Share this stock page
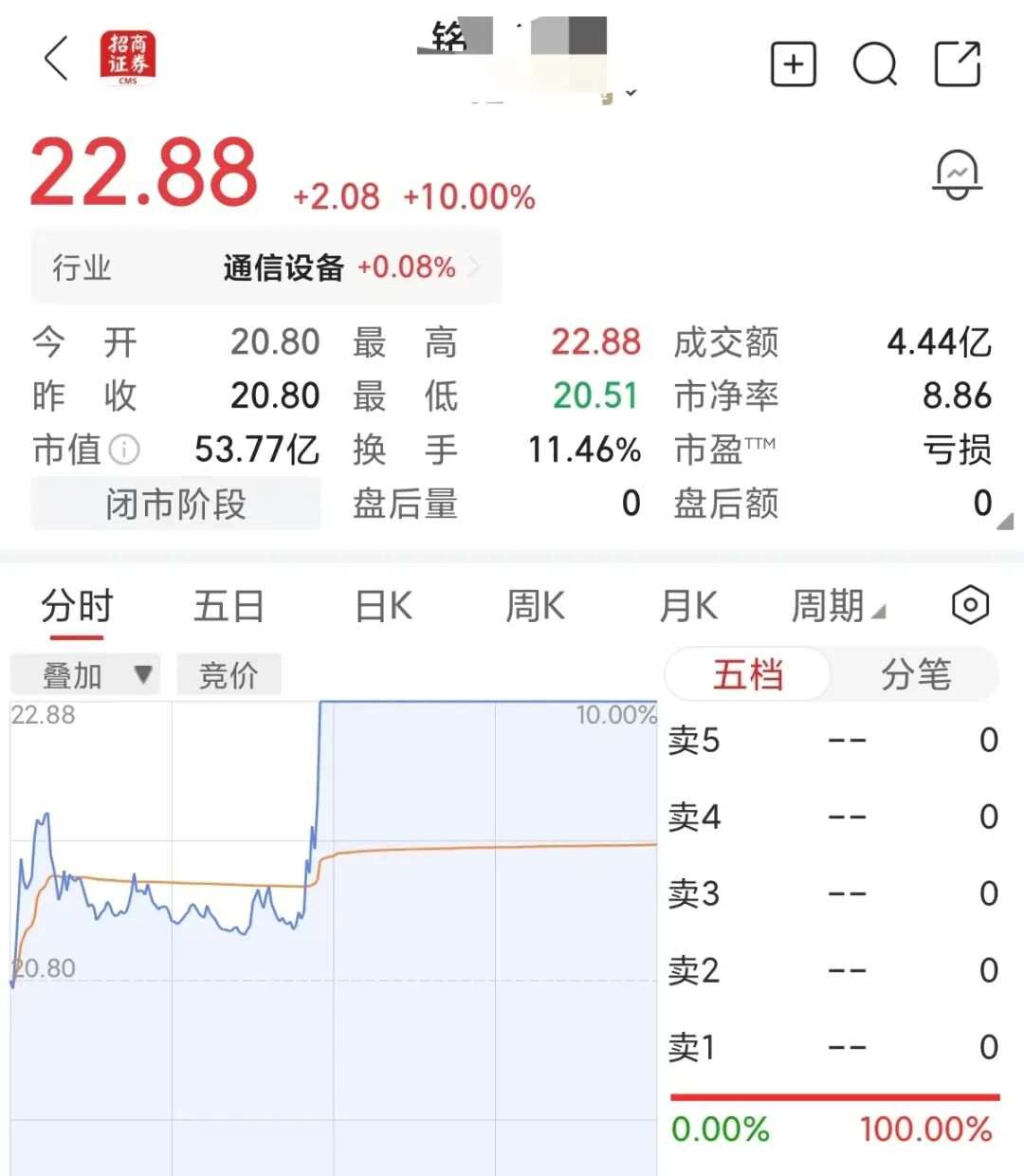This screenshot has height=1176, width=1024. click(958, 64)
